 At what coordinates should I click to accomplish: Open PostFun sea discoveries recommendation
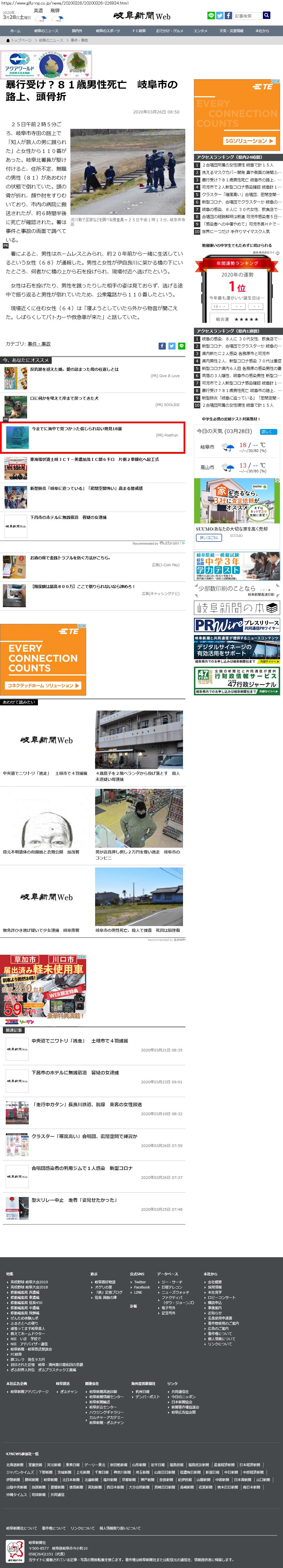click(76, 429)
